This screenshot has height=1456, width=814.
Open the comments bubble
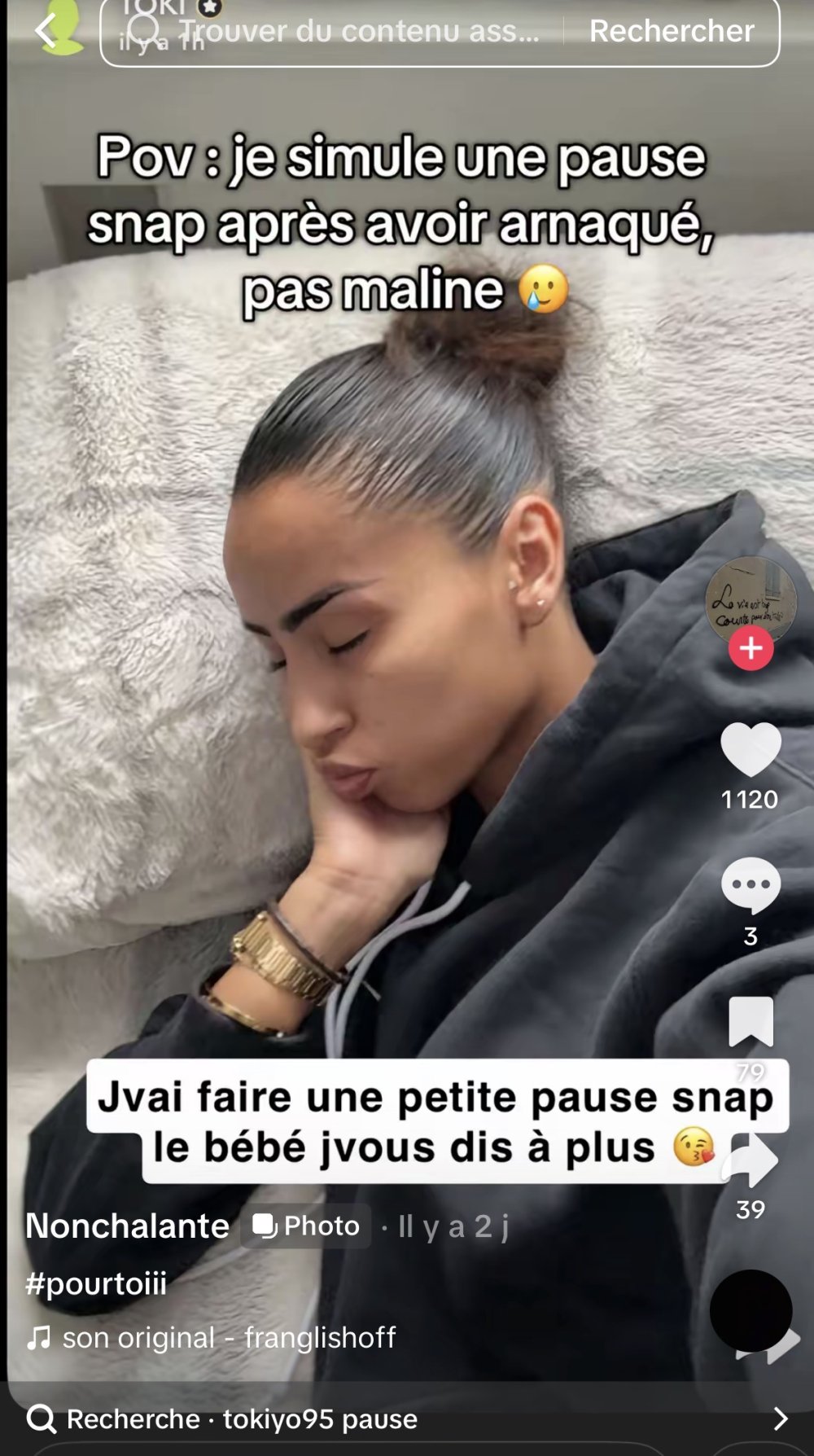point(750,884)
